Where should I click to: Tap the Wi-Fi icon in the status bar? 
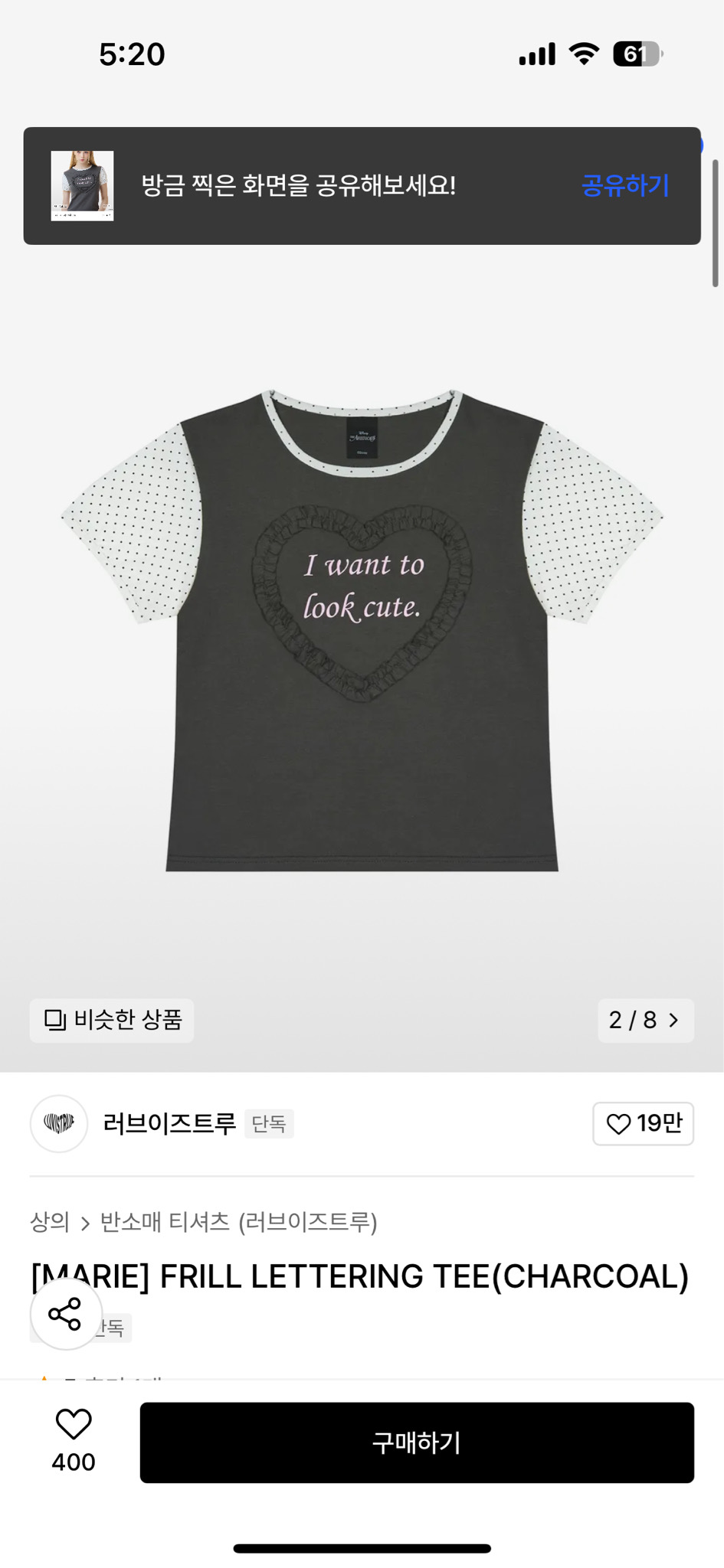point(585,54)
